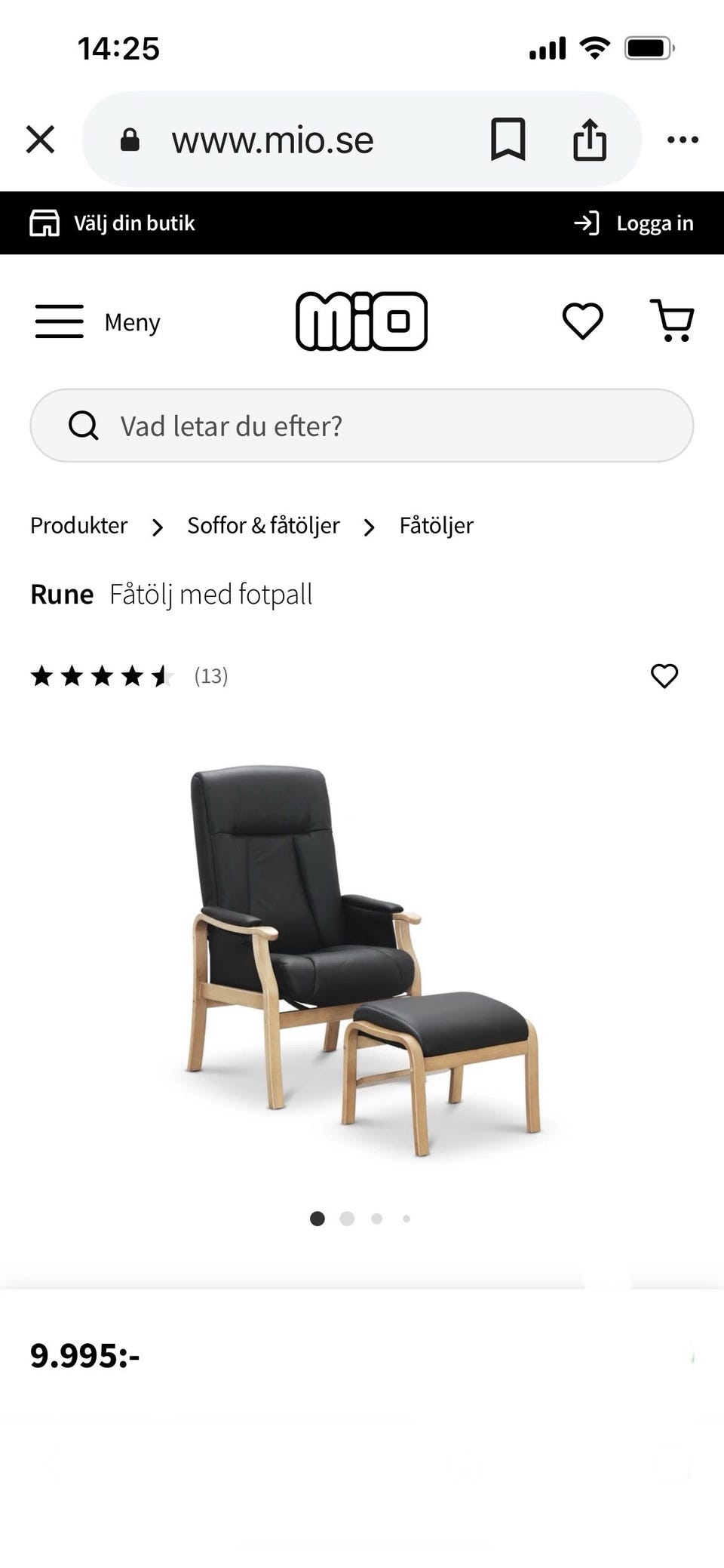Viewport: 724px width, 1568px height.
Task: Open the favorites heart in the header
Action: pyautogui.click(x=582, y=321)
